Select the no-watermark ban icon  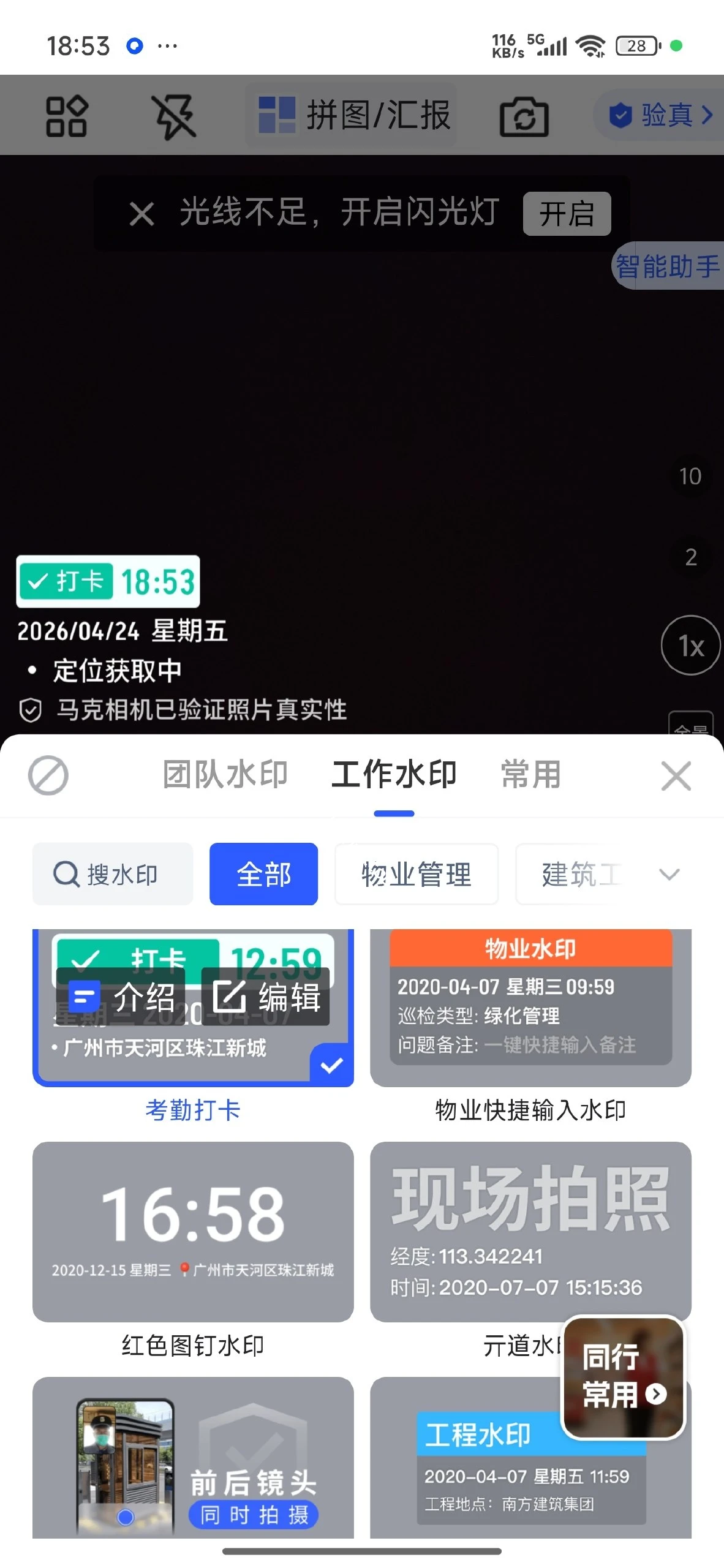tap(48, 775)
